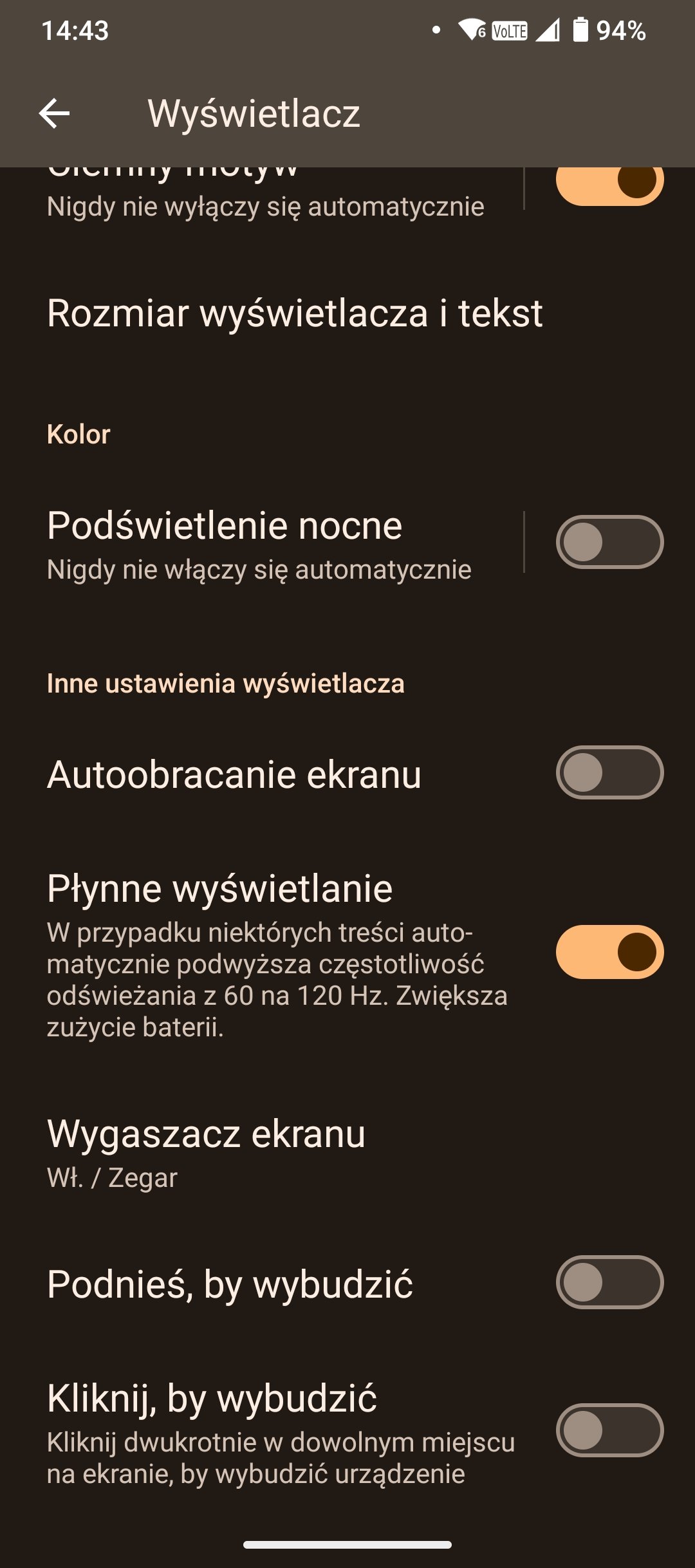Screen dimensions: 695x1568
Task: Toggle Kliknij, by wybudzić on
Action: [x=609, y=1430]
